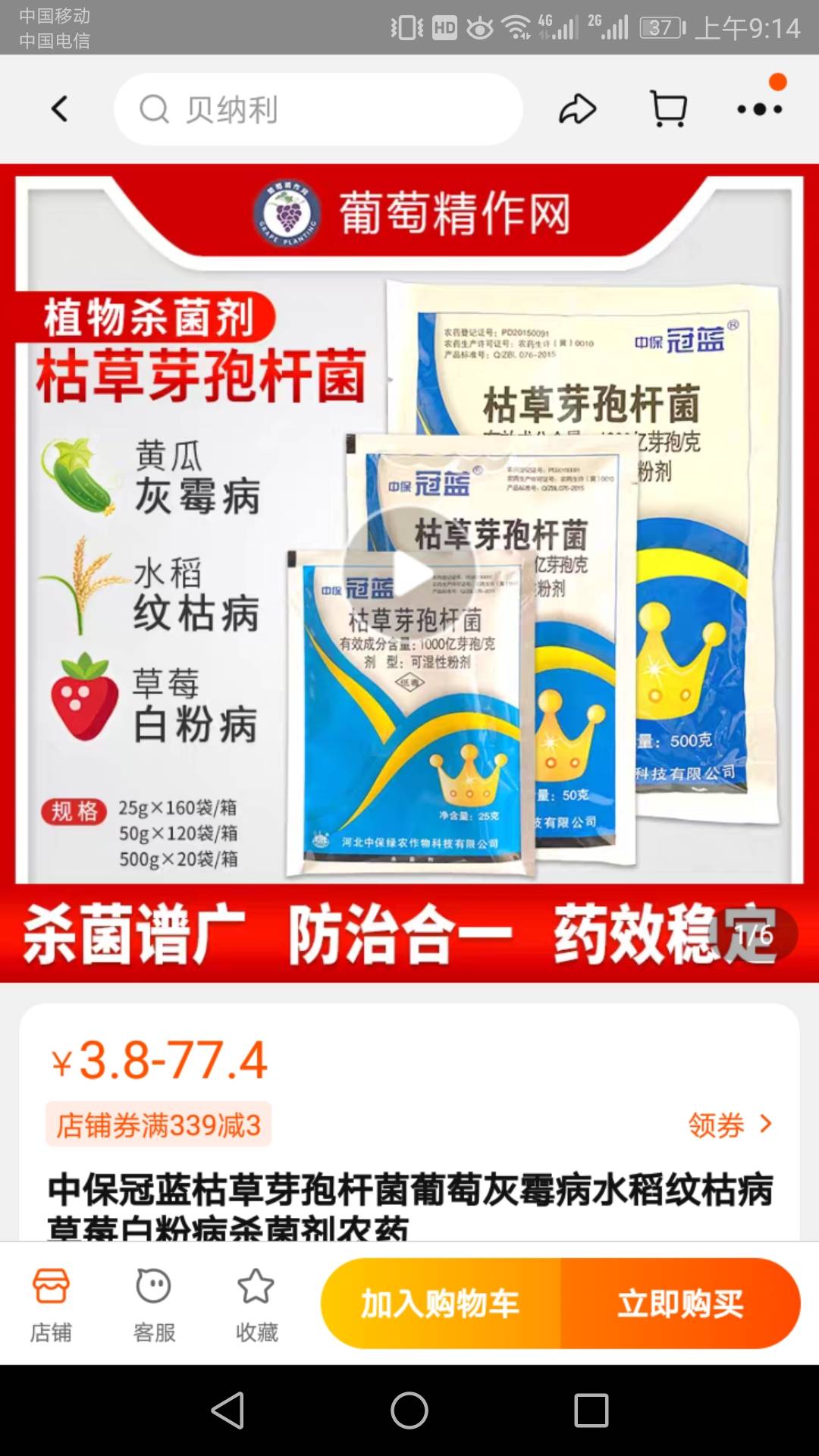
Task: Tap the 贝纳利 search box
Action: (x=318, y=109)
